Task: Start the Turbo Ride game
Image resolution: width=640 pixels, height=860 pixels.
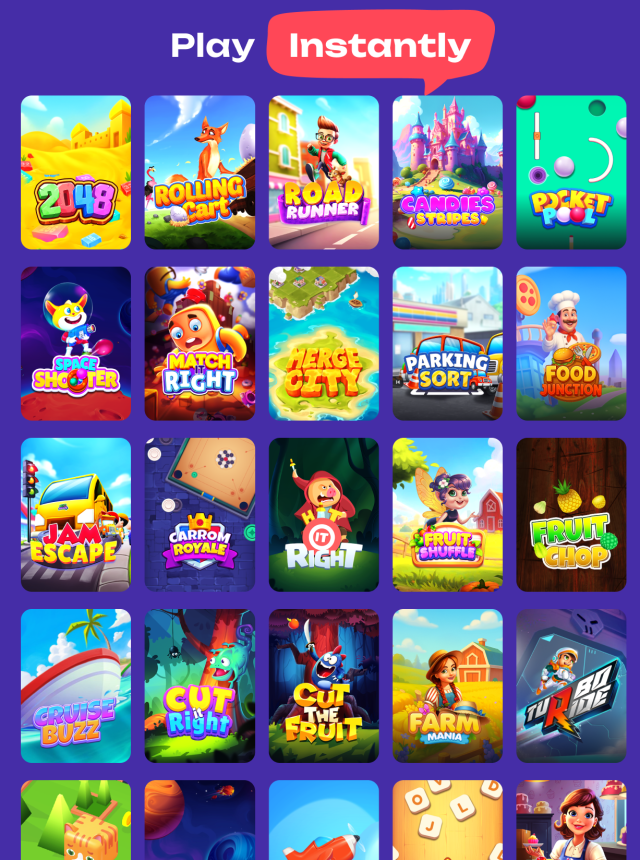Action: click(x=571, y=686)
